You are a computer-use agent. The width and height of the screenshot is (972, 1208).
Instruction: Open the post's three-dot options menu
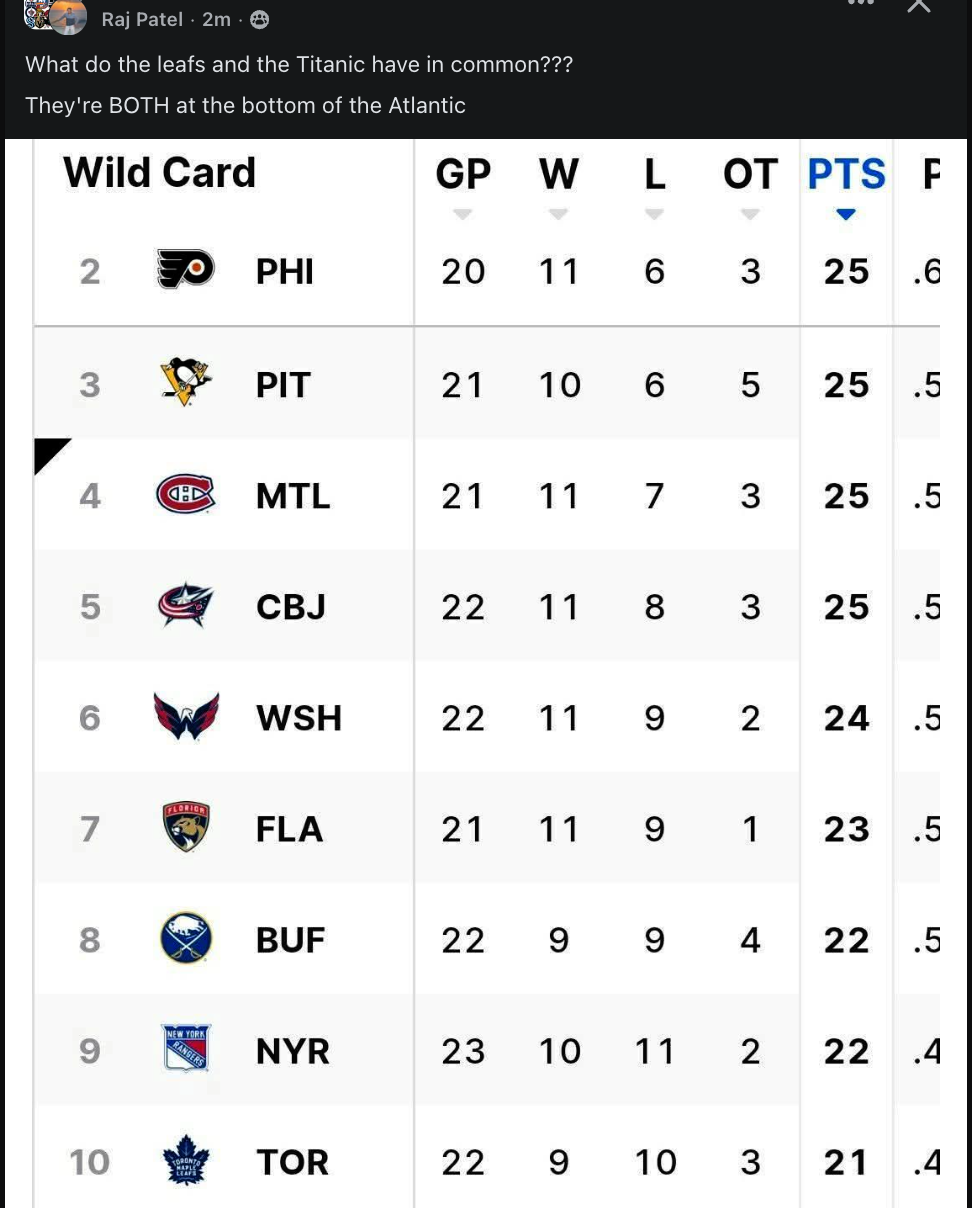pos(860,3)
